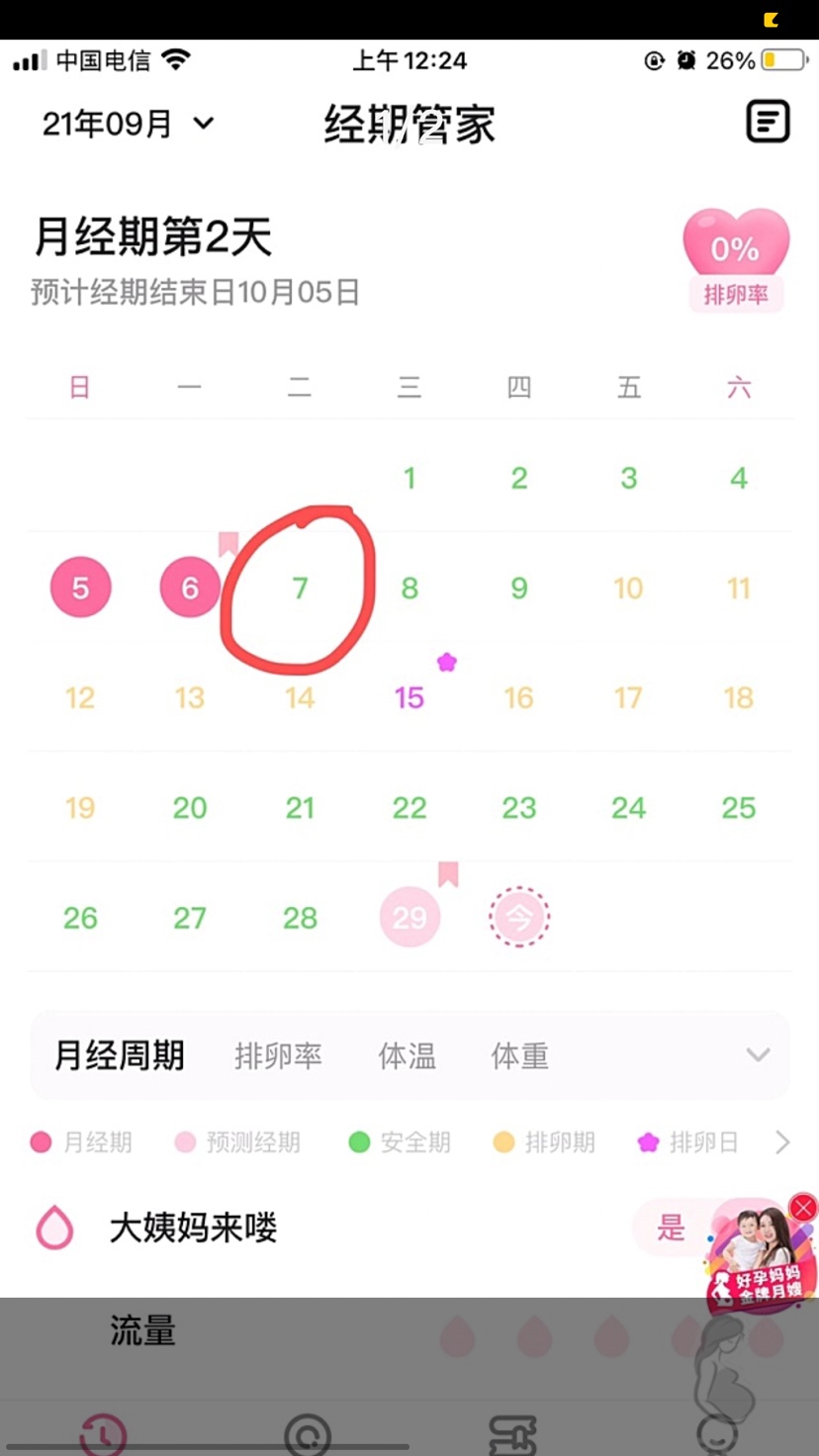Toggle 大姨妈来喽 to 是
The image size is (819, 1456).
tap(673, 1228)
